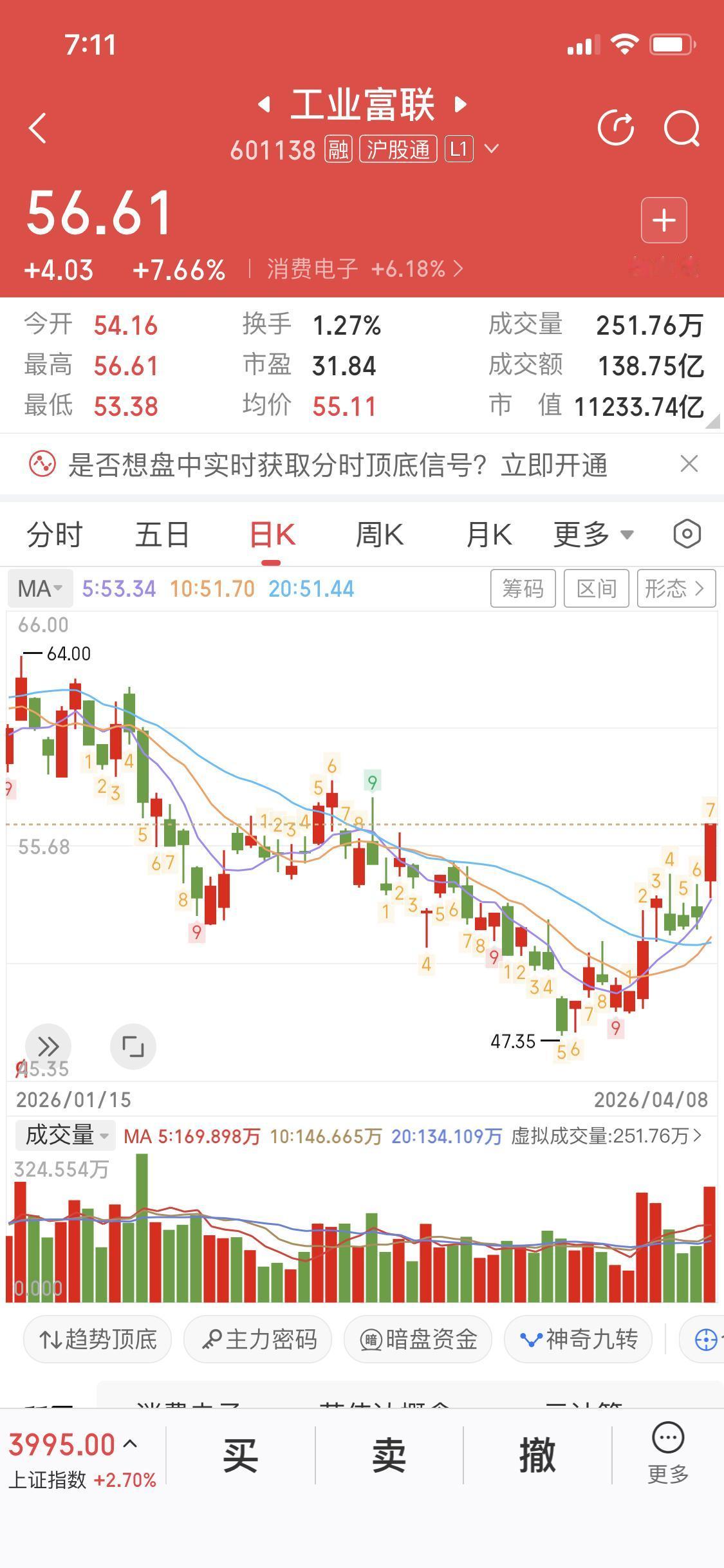
Task: Collapse the chart overlay with double-arrow icon
Action: 48,1046
